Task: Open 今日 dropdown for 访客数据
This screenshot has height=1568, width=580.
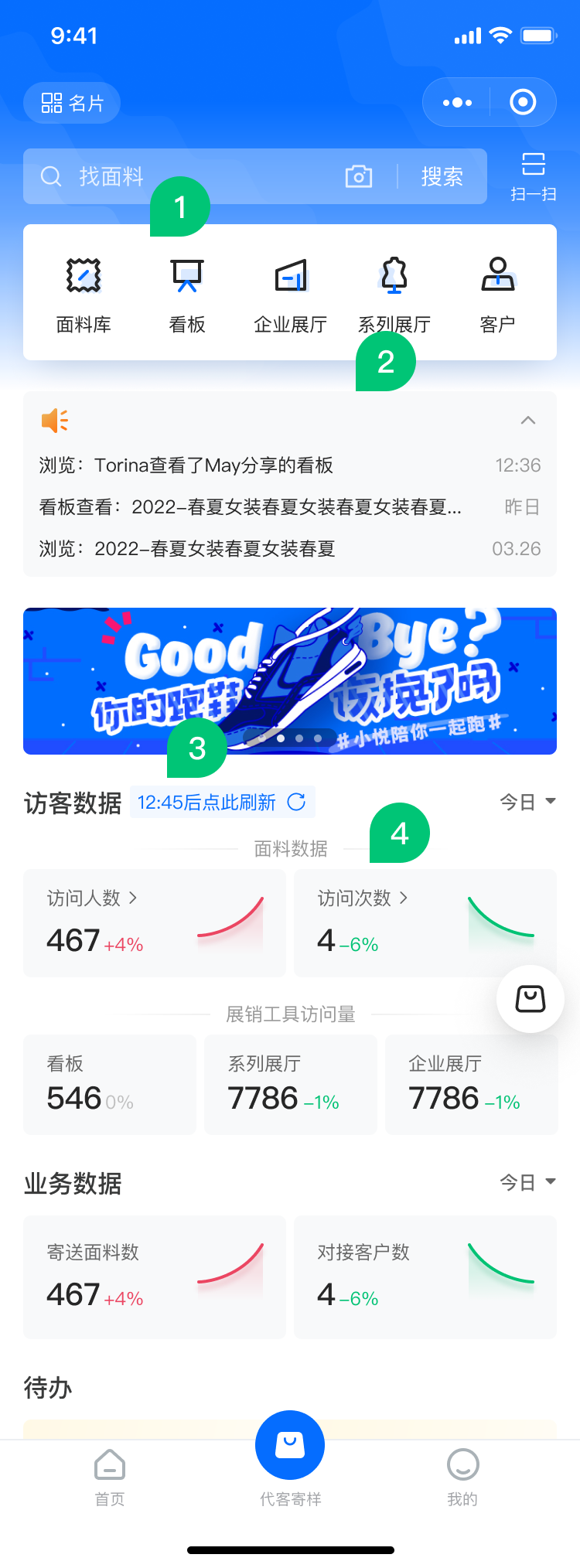Action: click(x=527, y=802)
